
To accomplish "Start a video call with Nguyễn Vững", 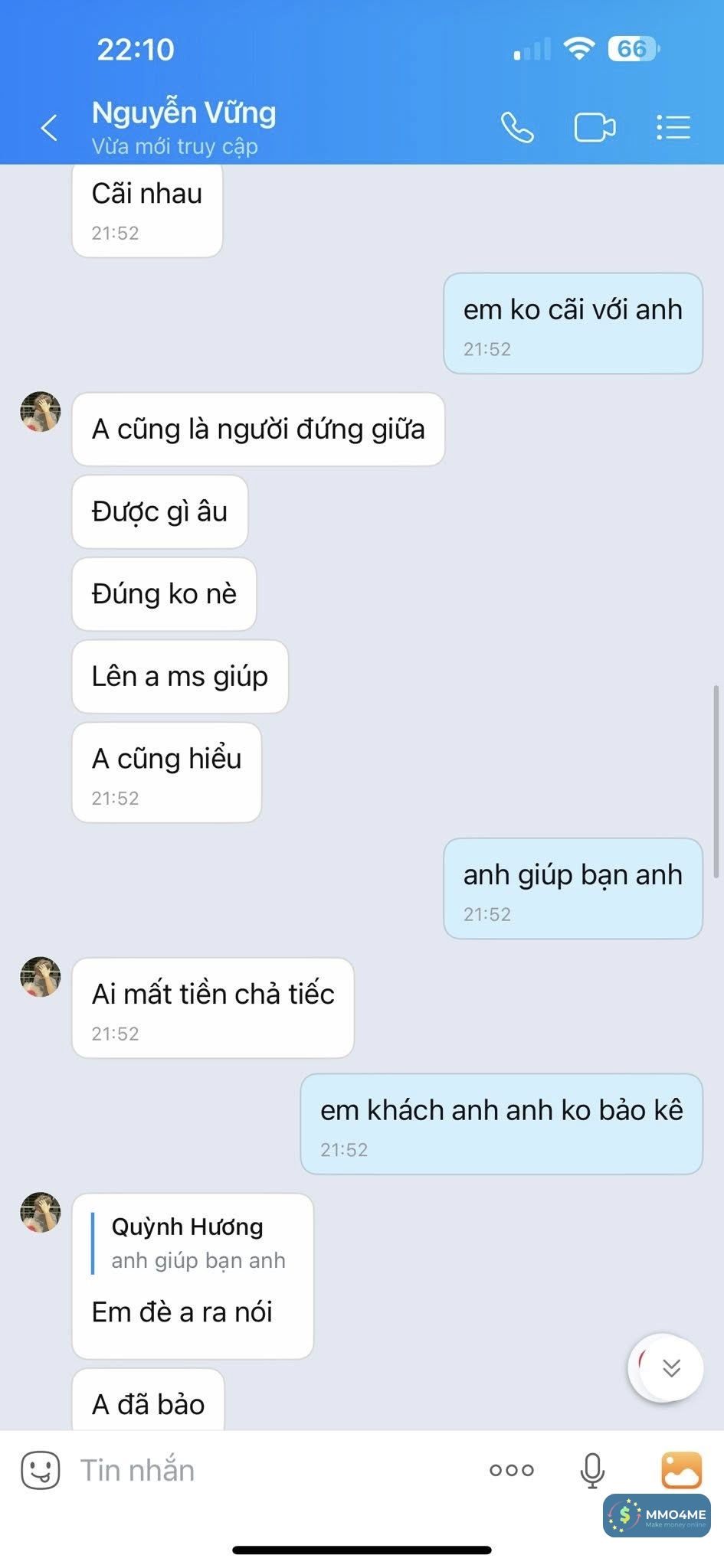I will (595, 127).
